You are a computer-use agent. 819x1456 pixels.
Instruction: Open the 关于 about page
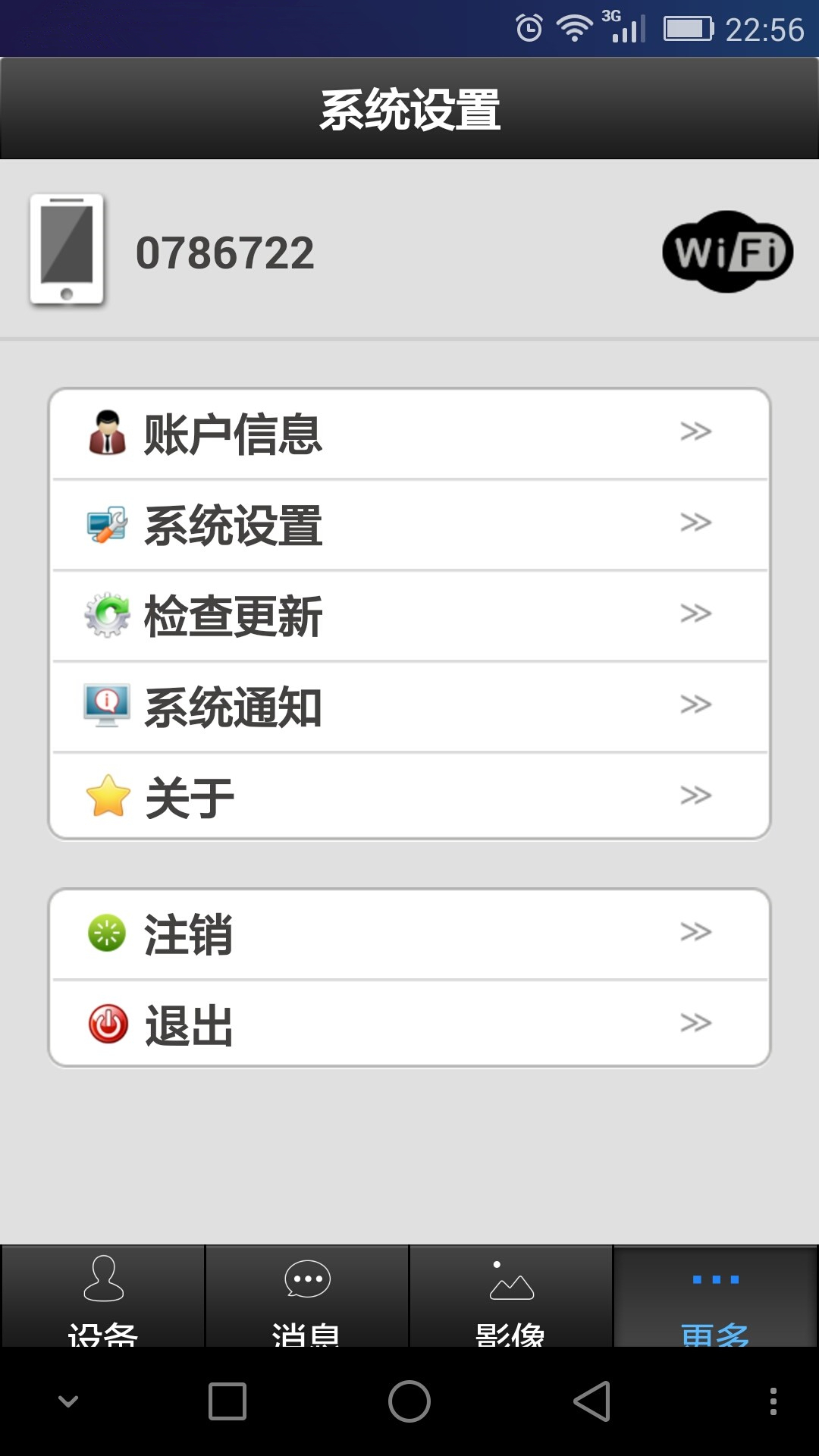pyautogui.click(x=409, y=796)
